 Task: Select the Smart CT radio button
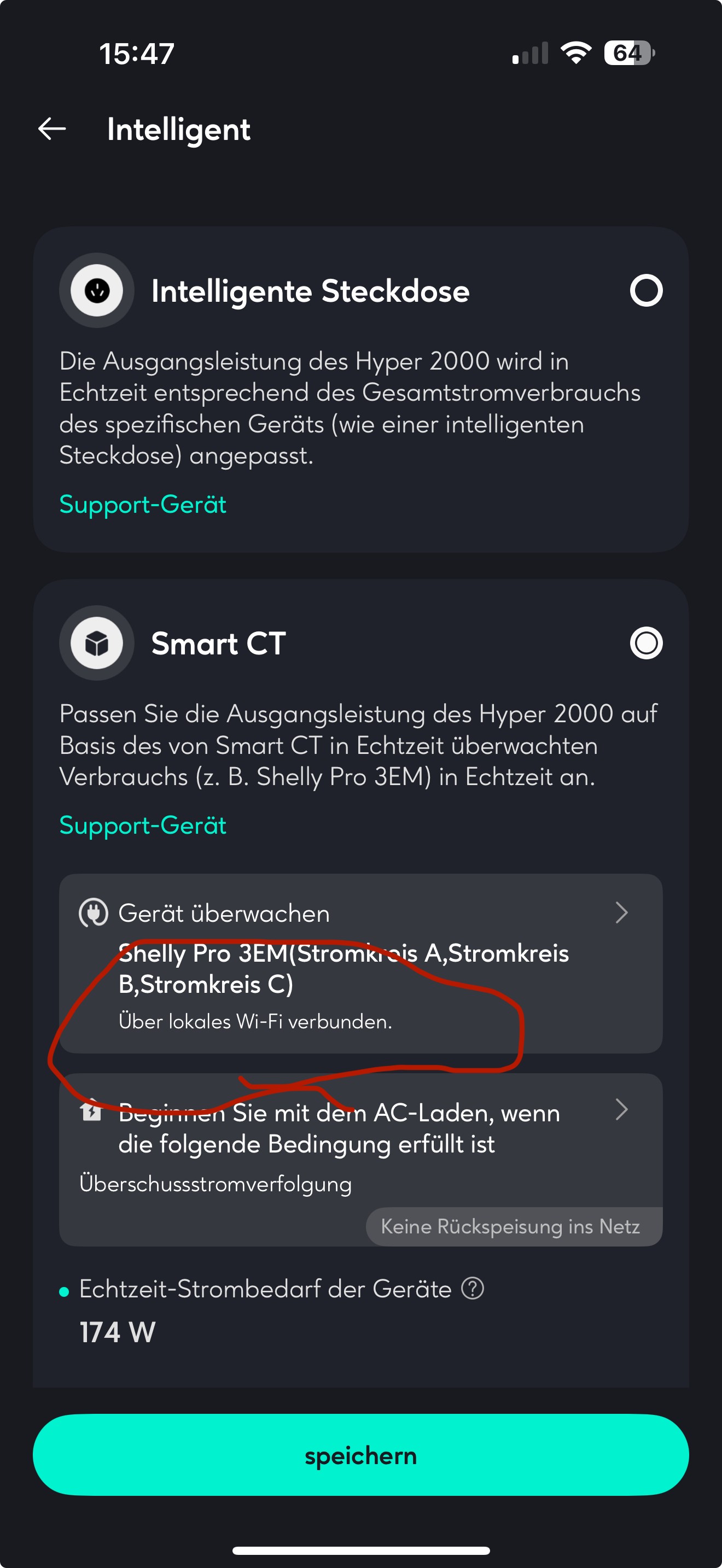646,643
